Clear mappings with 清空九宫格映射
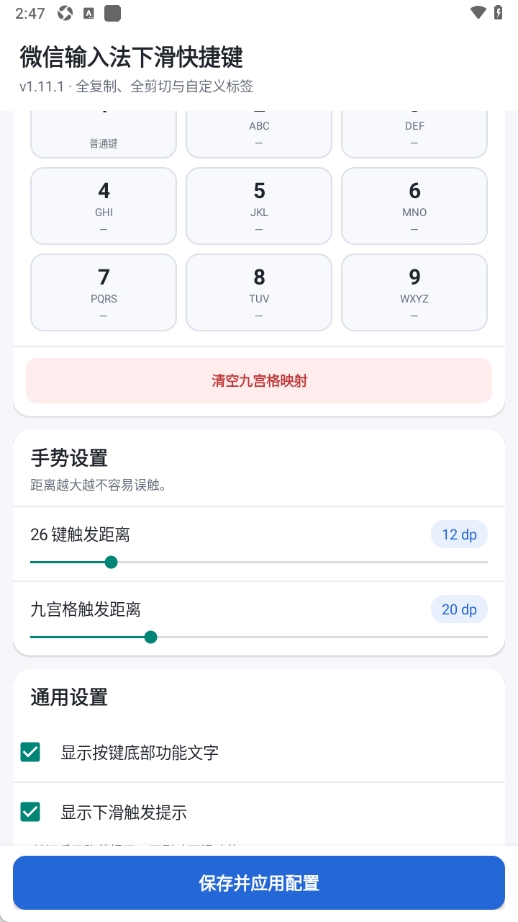 [x=259, y=381]
